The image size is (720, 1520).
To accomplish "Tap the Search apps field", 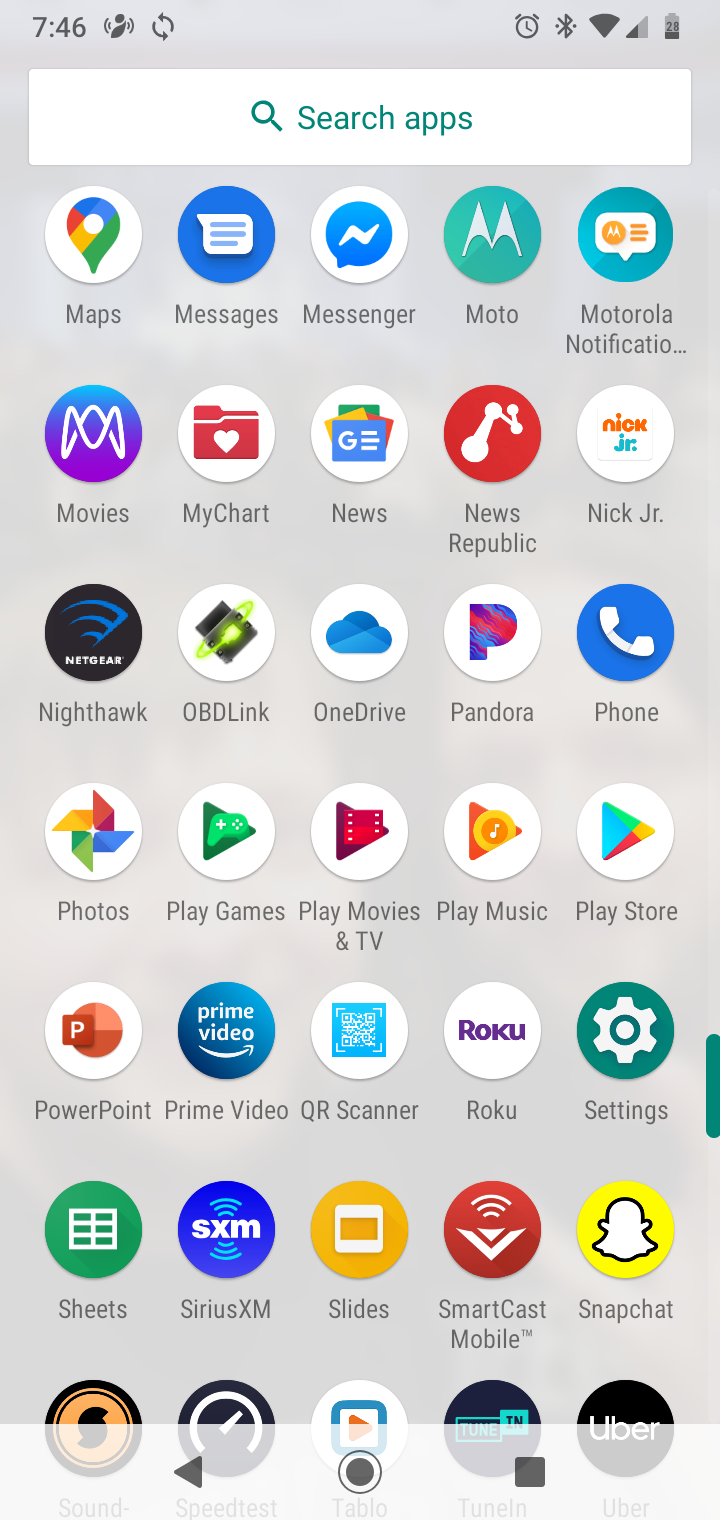I will (x=360, y=118).
